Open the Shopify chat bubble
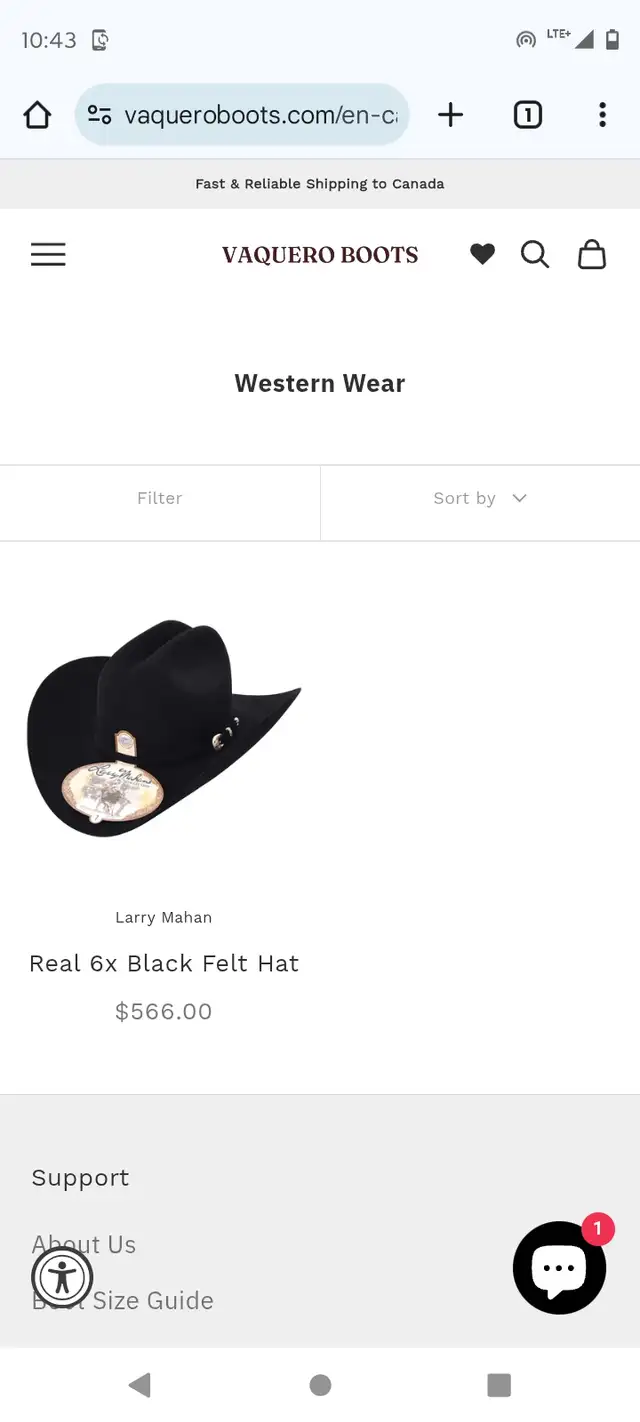Viewport: 640px width, 1422px height. 559,1267
